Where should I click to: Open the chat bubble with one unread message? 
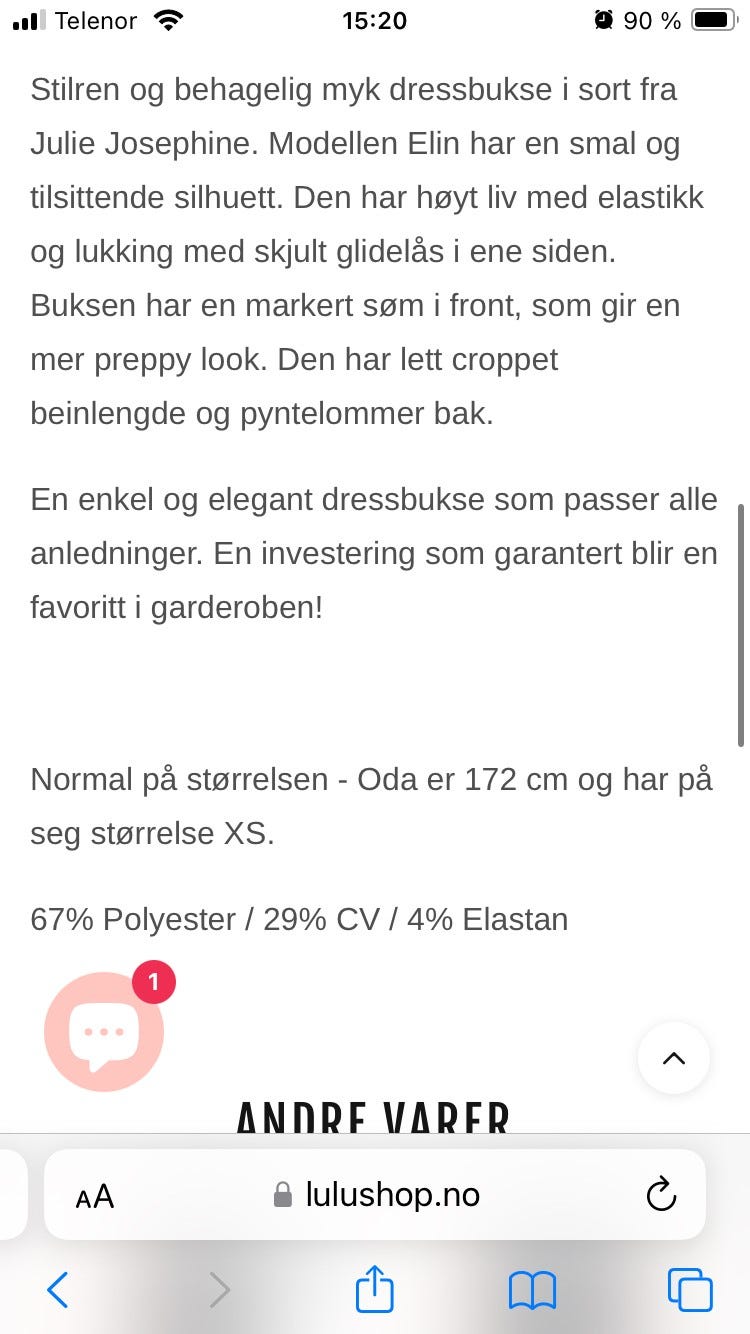104,1032
